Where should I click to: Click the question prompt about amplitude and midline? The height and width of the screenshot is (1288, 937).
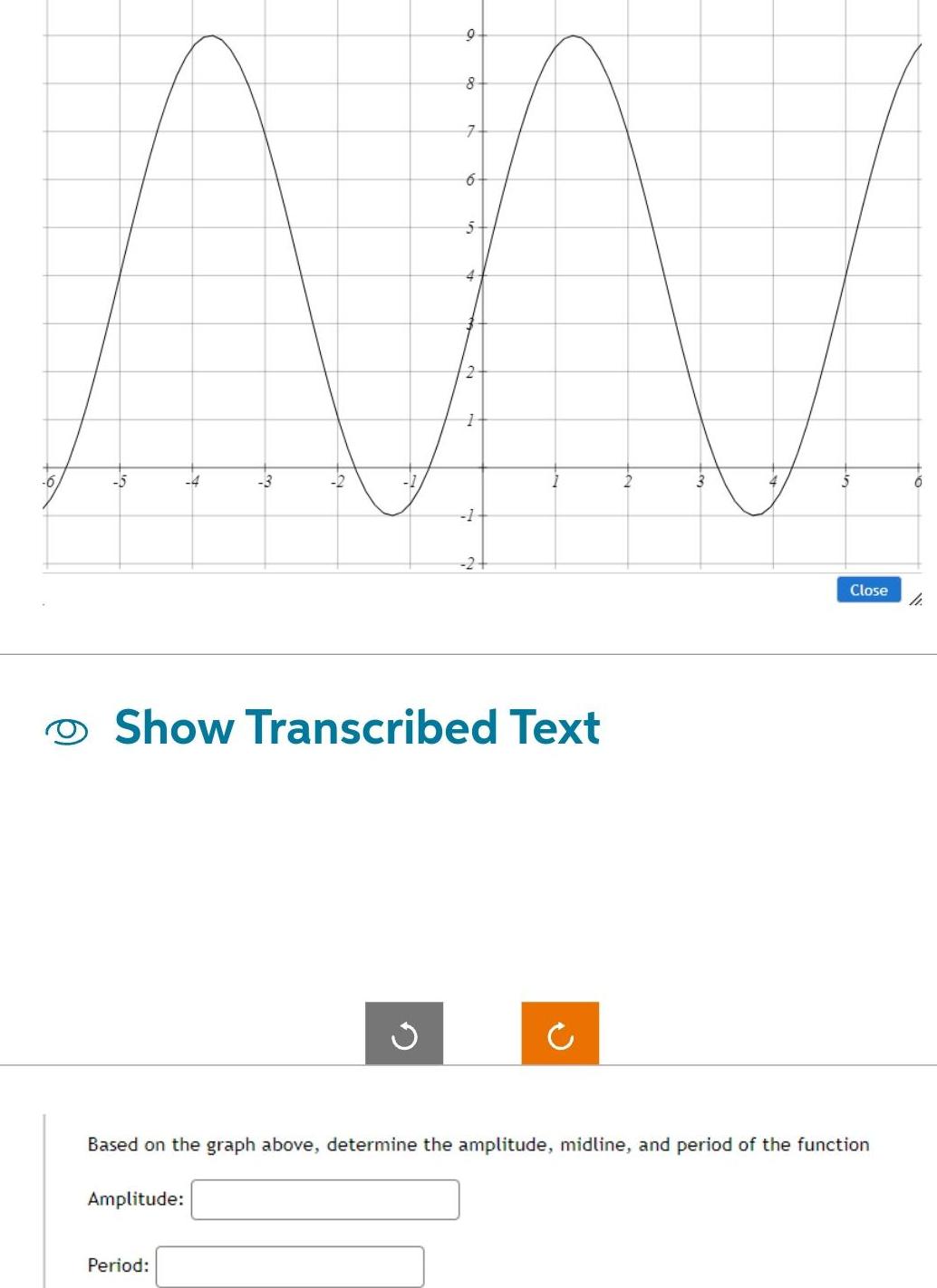(478, 1144)
